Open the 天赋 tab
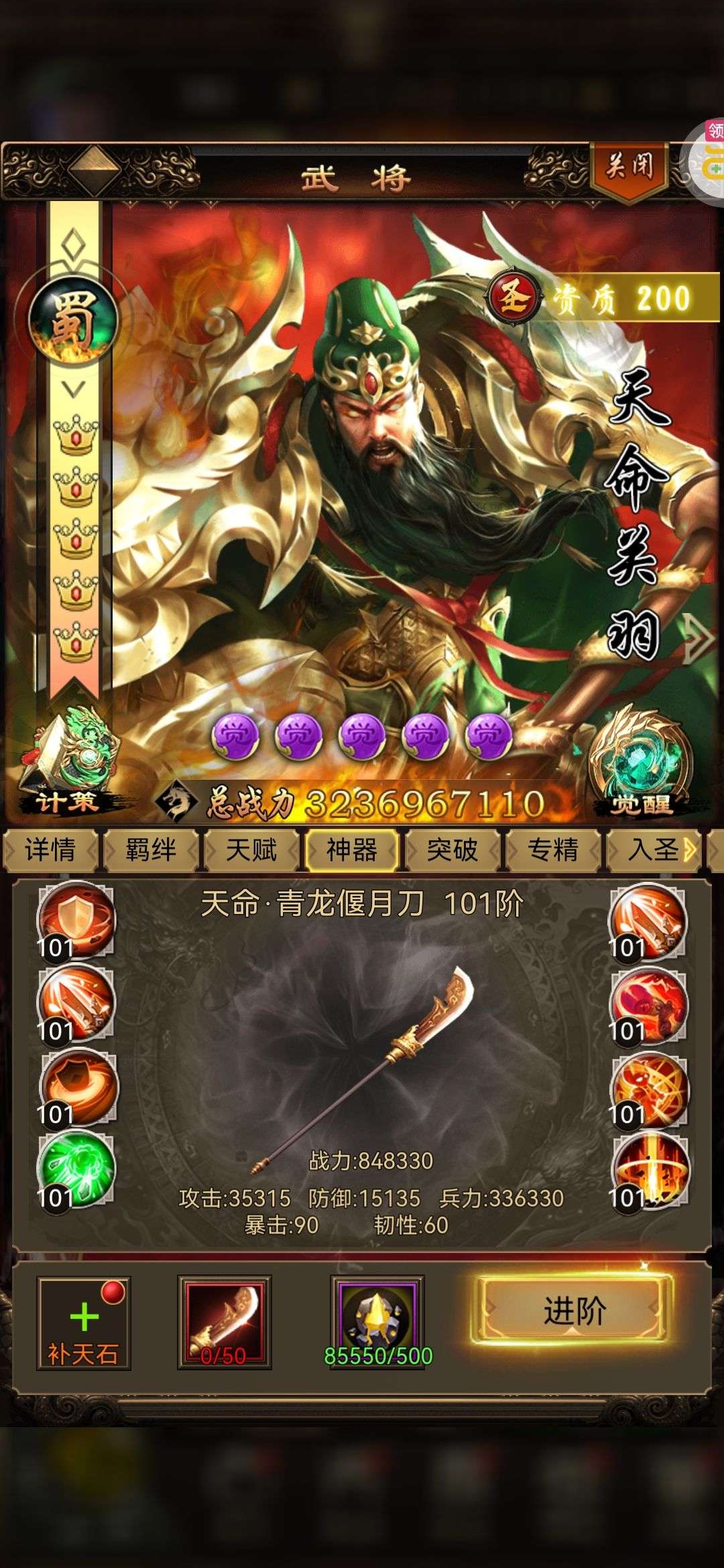This screenshot has height=1568, width=724. pyautogui.click(x=251, y=850)
